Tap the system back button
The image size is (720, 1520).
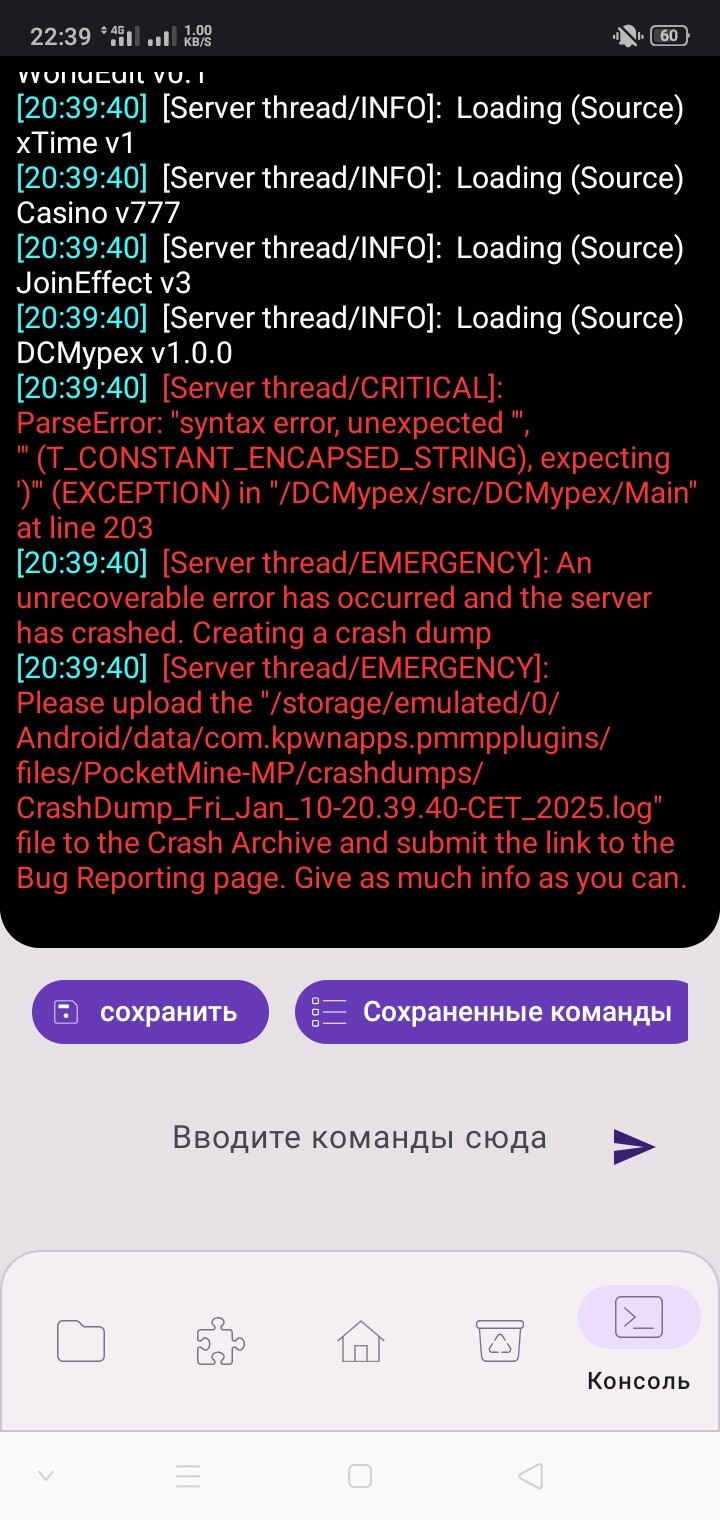click(531, 1475)
